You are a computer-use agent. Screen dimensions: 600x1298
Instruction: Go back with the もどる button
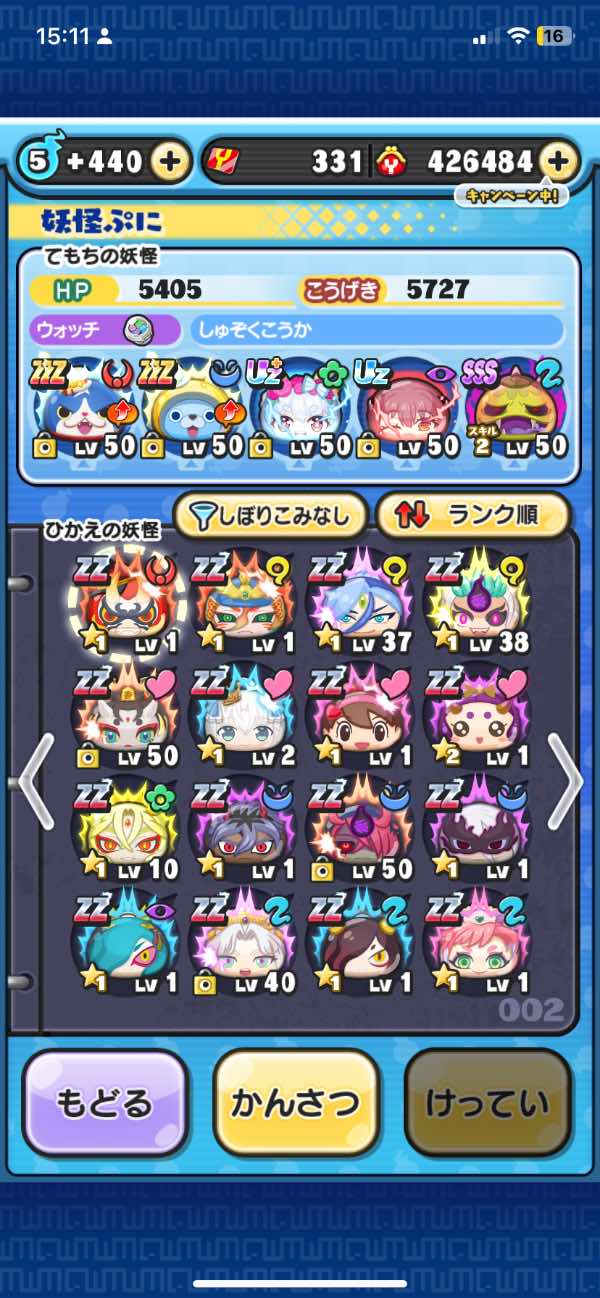[105, 1104]
